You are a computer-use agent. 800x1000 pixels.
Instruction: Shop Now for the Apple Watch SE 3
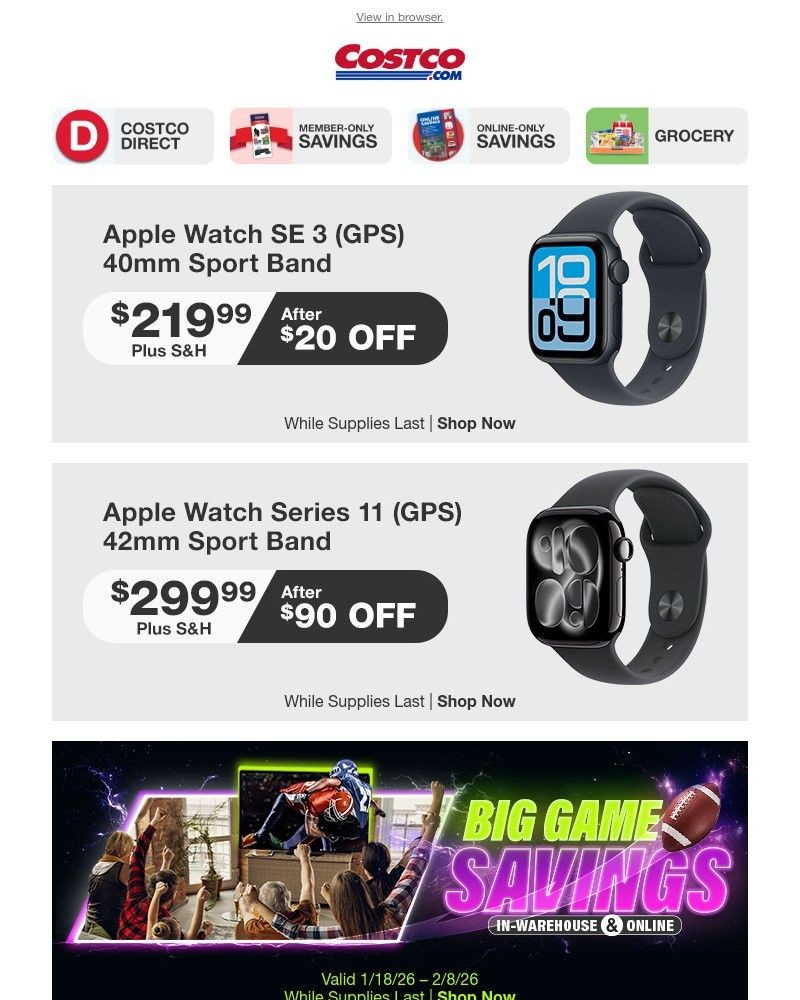point(476,423)
